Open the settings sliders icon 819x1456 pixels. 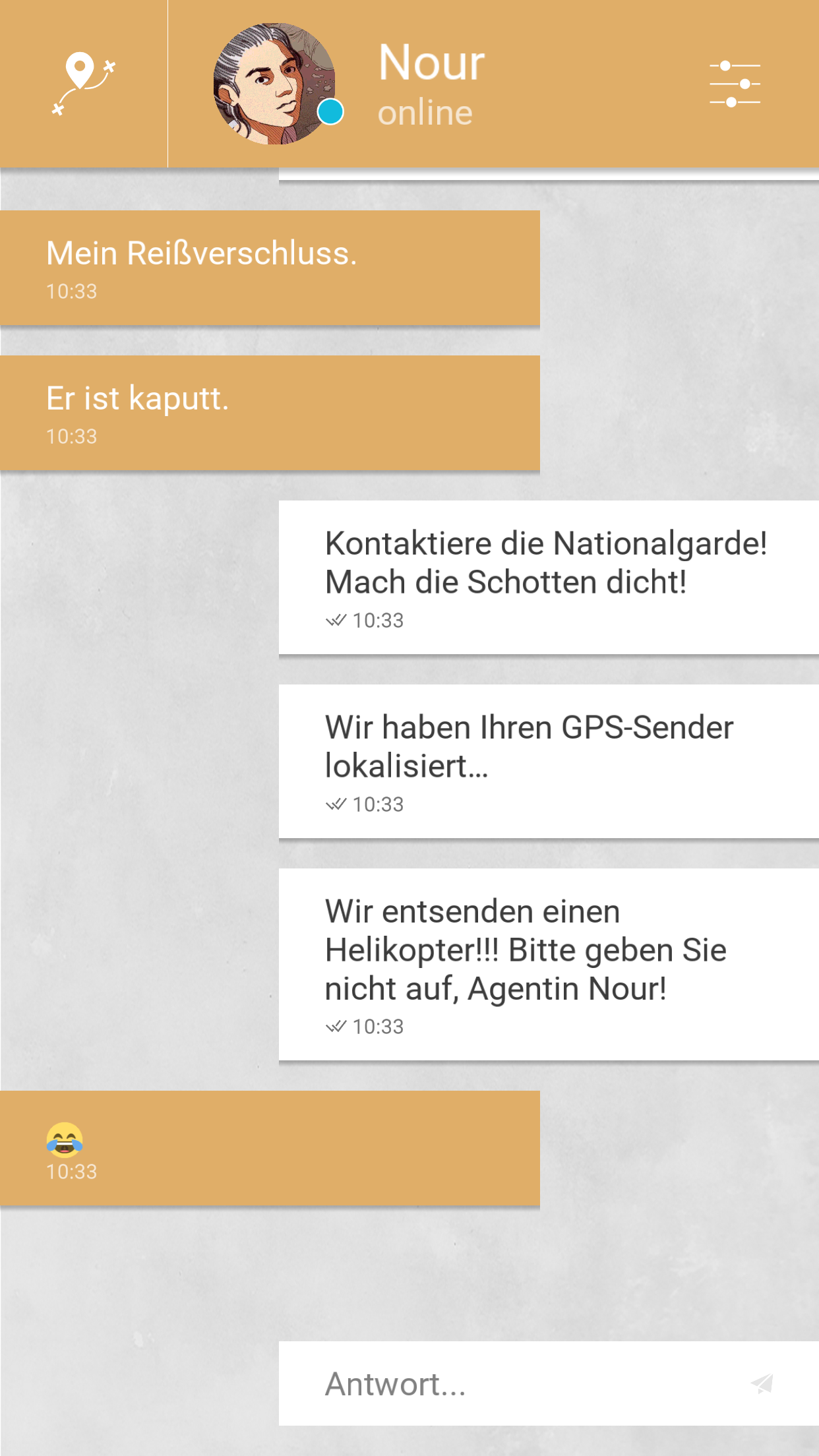point(735,84)
